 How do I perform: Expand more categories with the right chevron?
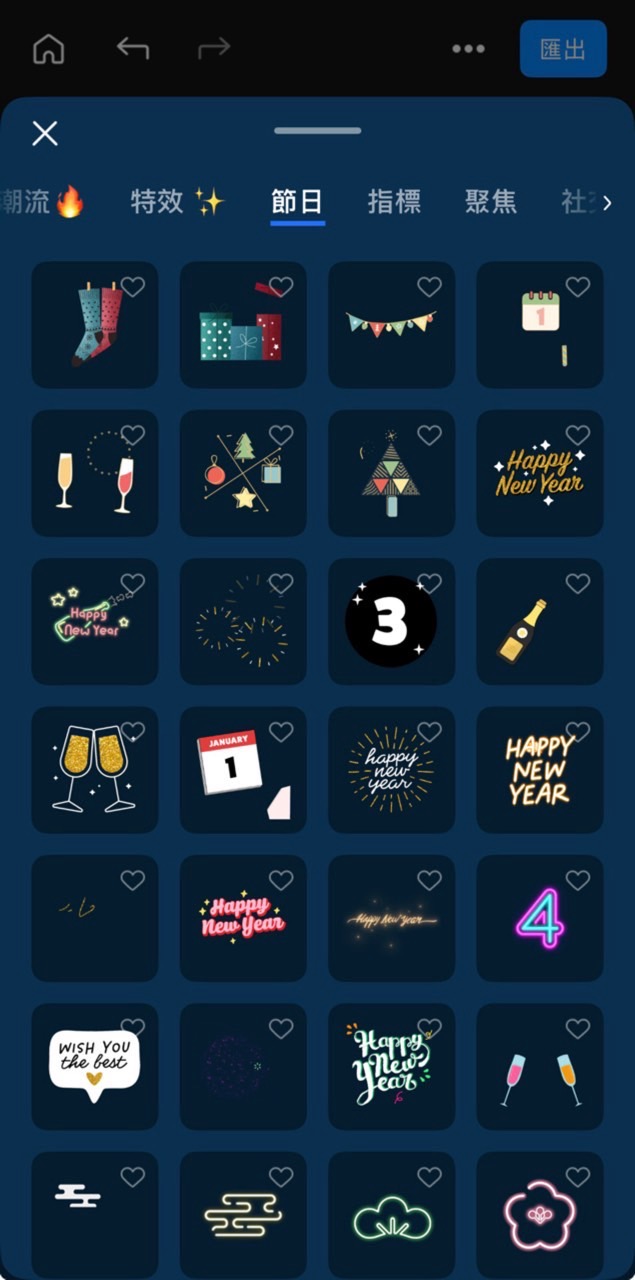(x=606, y=203)
